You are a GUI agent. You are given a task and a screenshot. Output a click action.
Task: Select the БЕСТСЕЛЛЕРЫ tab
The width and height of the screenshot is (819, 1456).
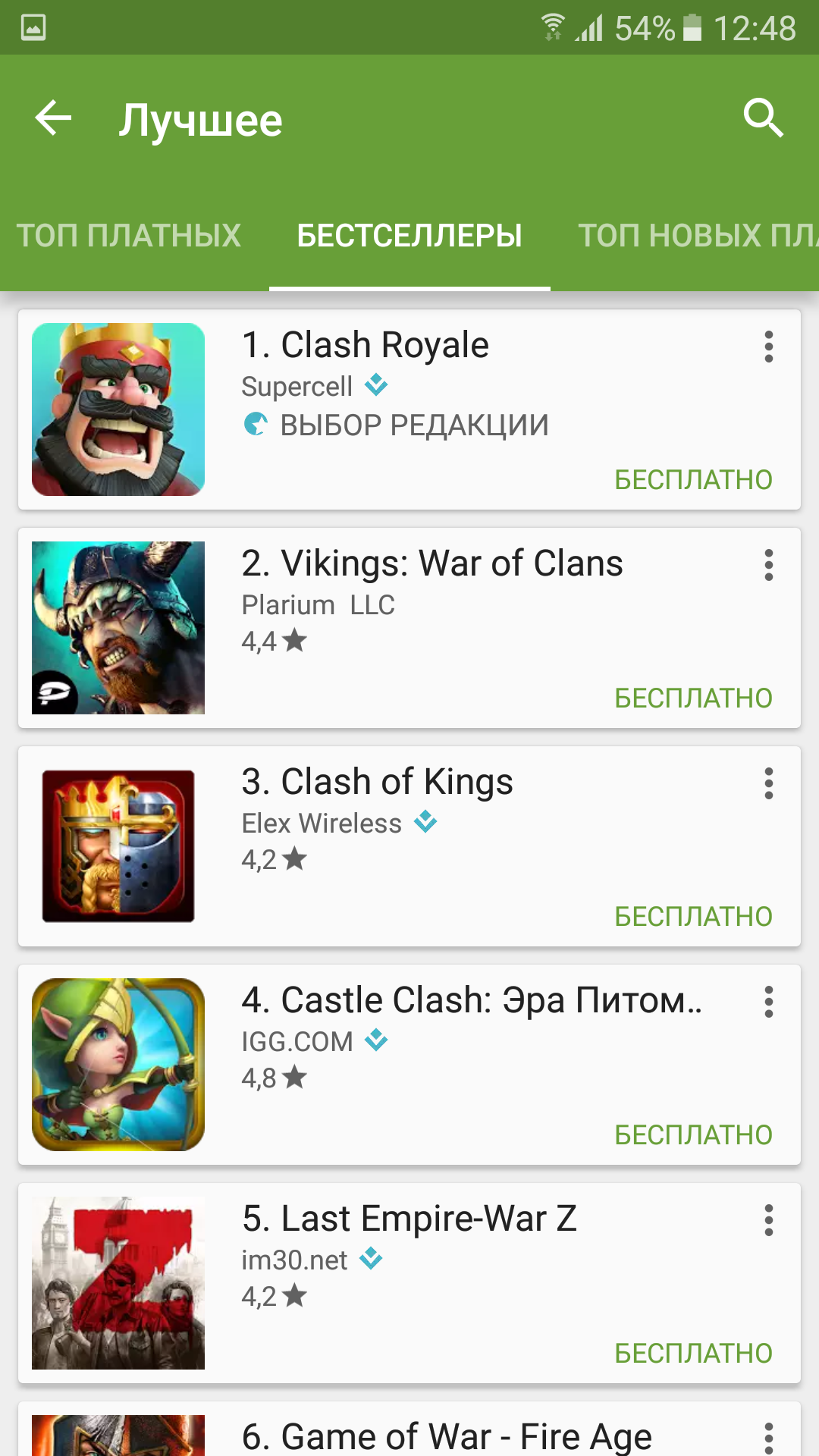[409, 235]
